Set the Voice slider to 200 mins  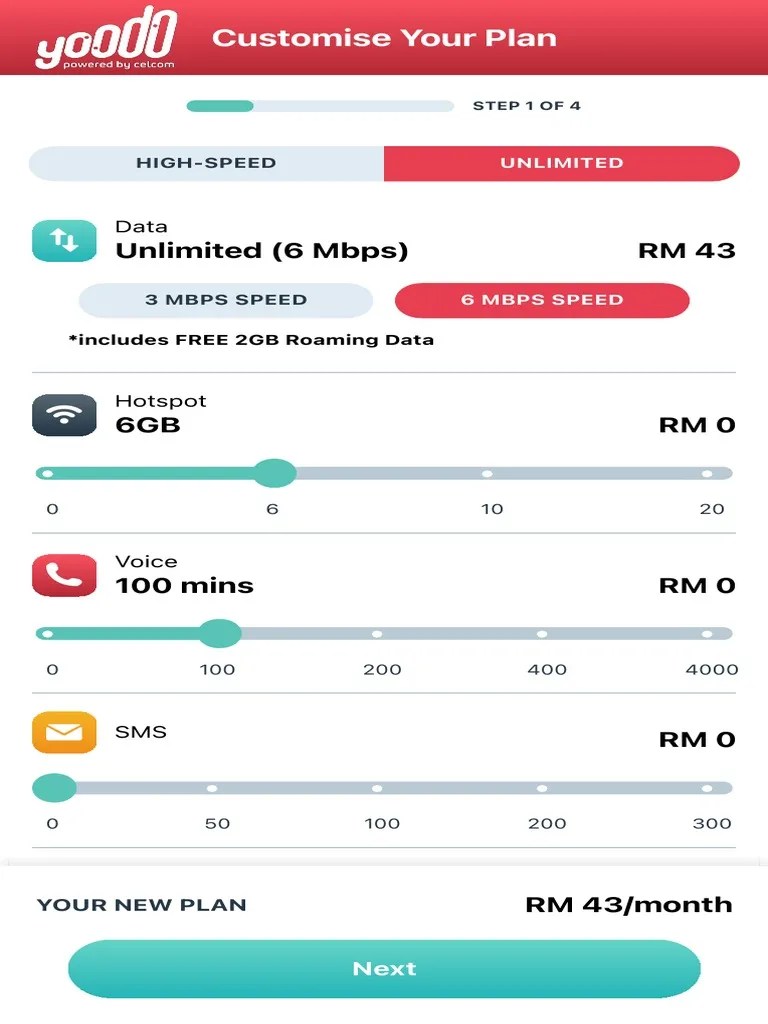[x=377, y=633]
